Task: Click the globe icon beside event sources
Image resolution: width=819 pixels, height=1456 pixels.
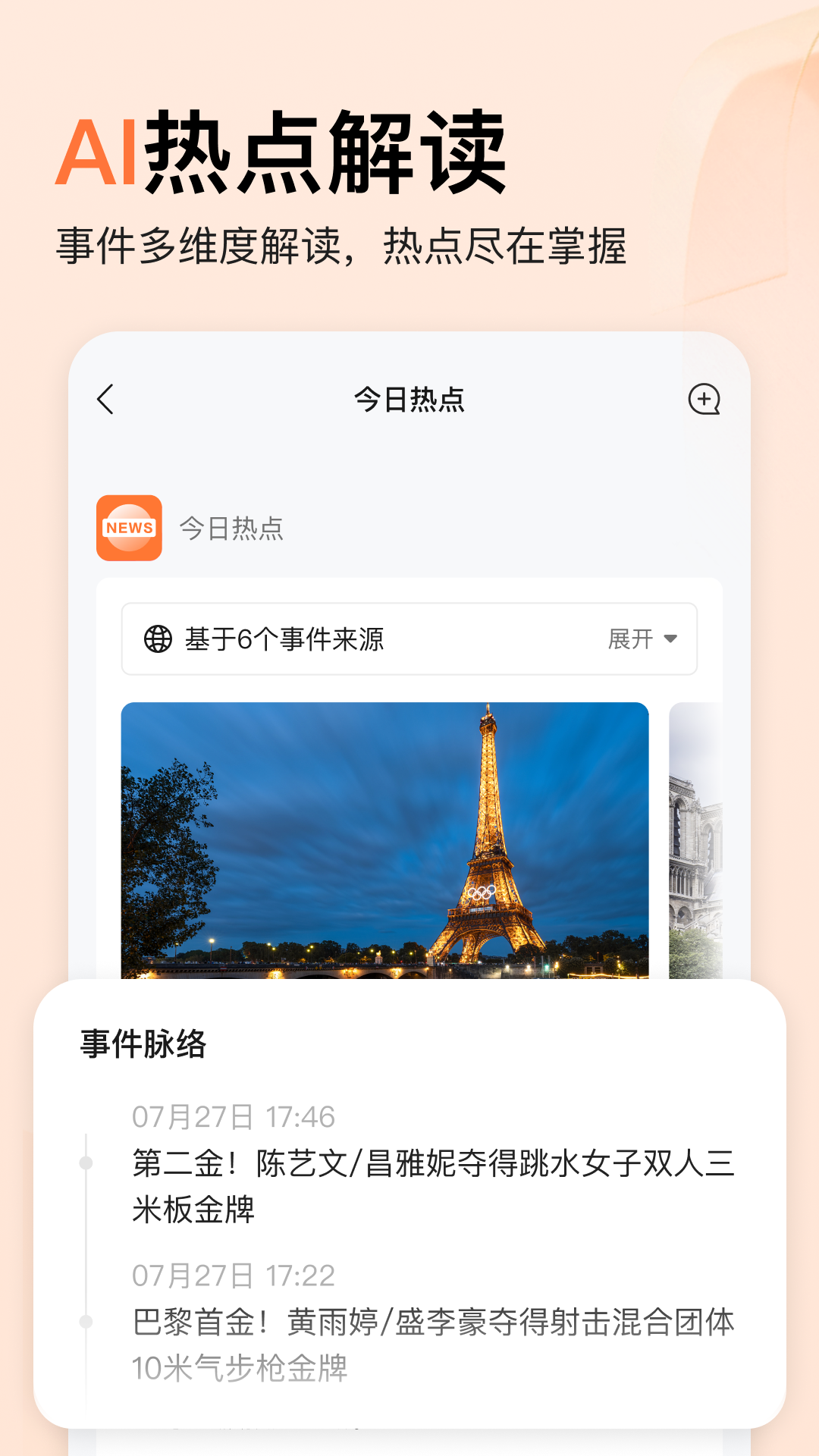Action: [157, 639]
